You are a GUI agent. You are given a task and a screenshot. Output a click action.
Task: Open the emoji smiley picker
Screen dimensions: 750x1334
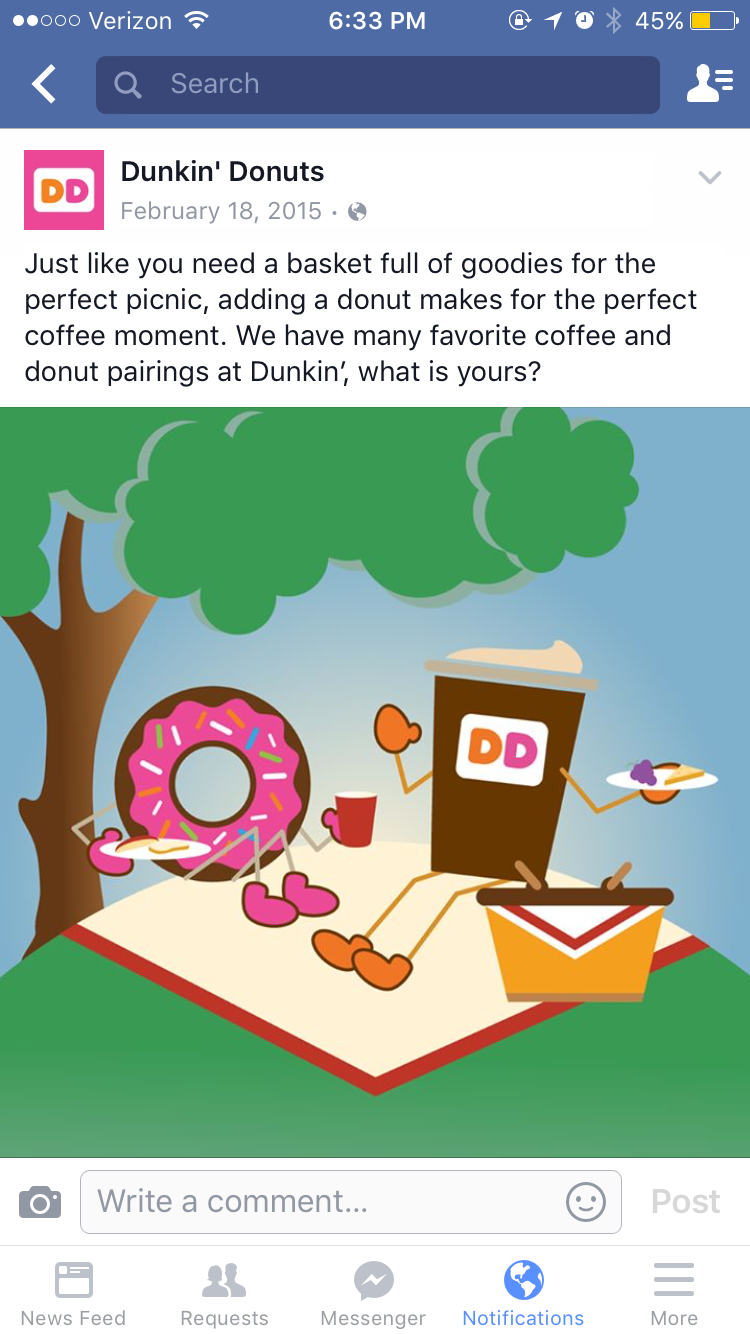(x=586, y=1201)
